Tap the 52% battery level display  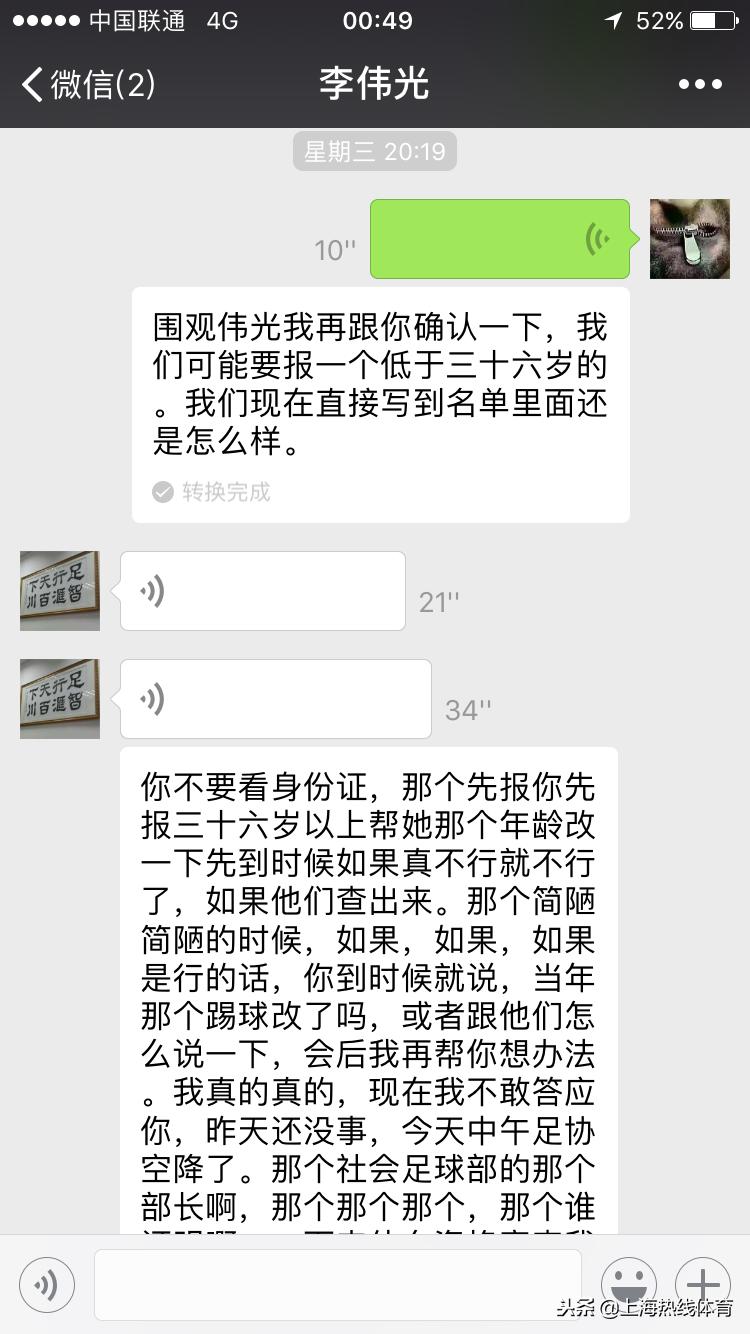pyautogui.click(x=659, y=18)
